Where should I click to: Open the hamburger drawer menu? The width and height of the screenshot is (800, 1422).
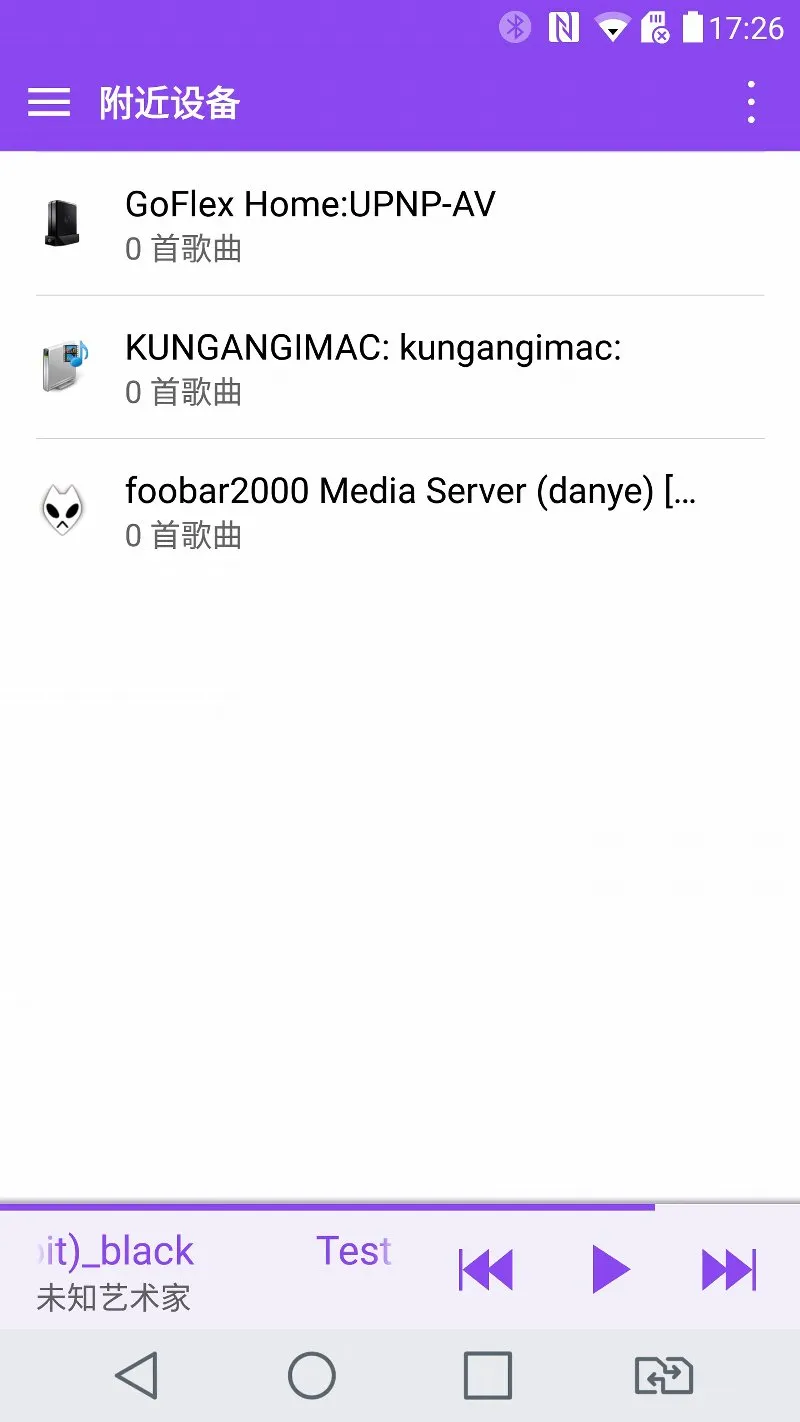[48, 102]
